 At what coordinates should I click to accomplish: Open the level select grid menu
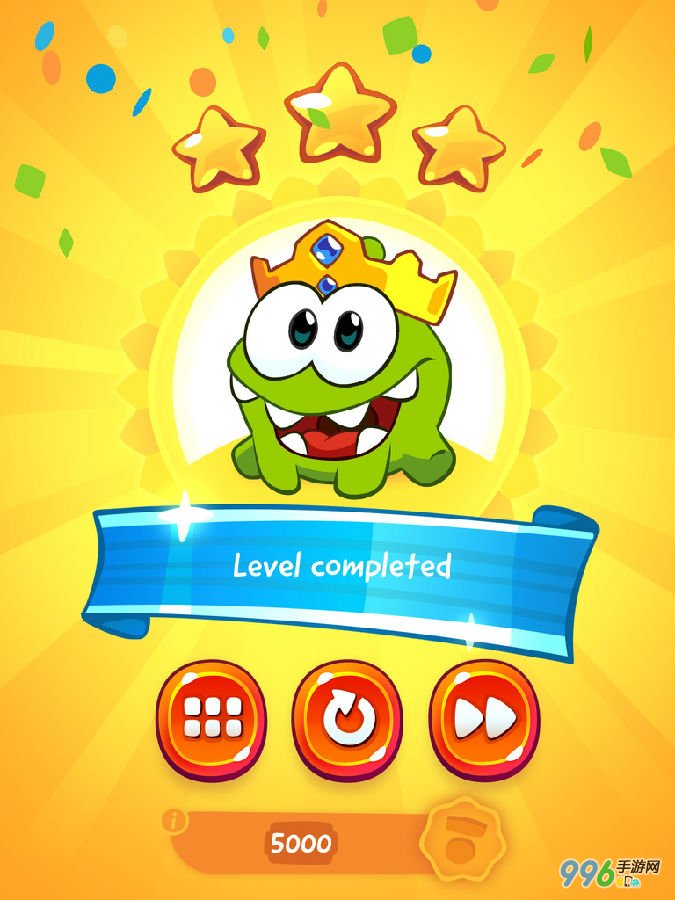tap(212, 718)
